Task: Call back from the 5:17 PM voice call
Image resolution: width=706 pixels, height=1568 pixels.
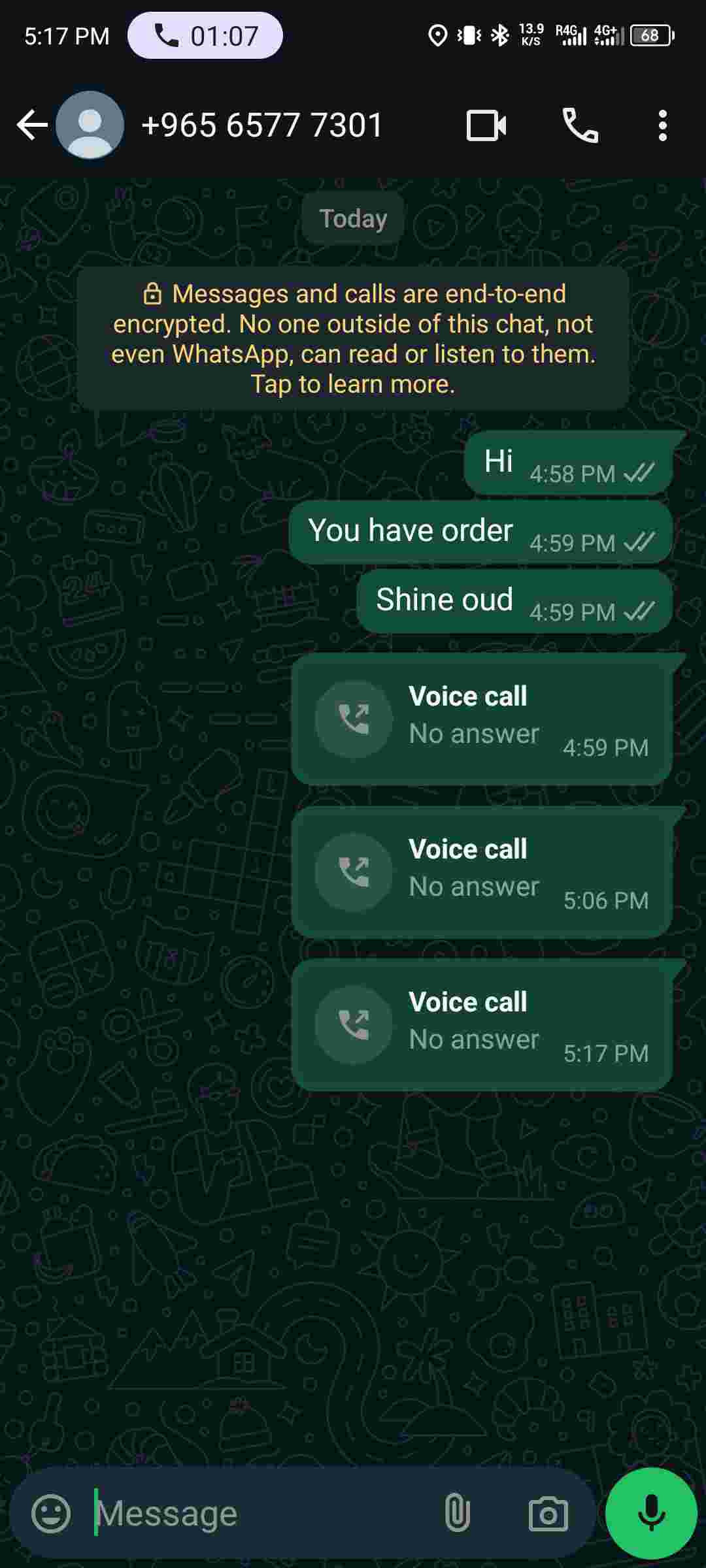Action: click(354, 1024)
